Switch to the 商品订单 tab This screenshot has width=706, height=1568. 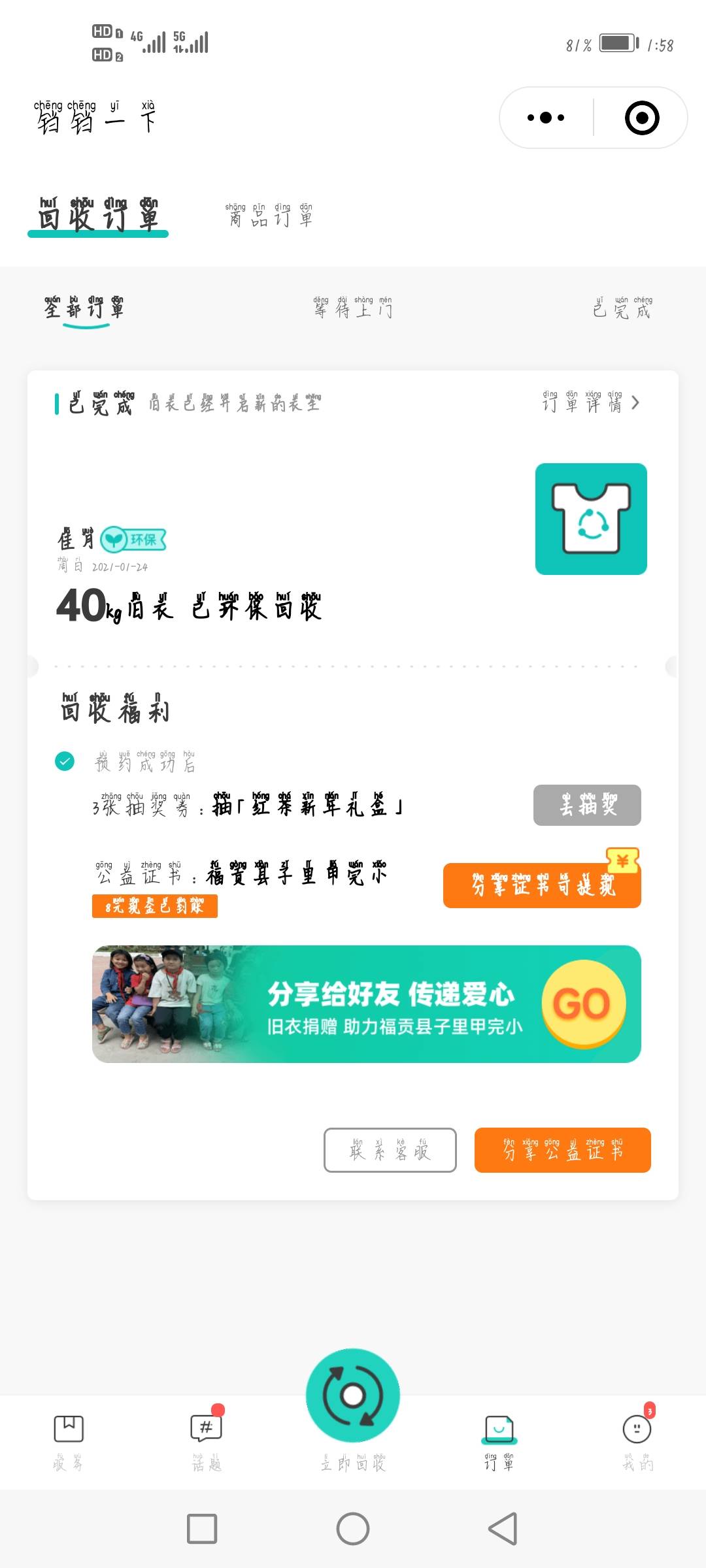click(269, 215)
